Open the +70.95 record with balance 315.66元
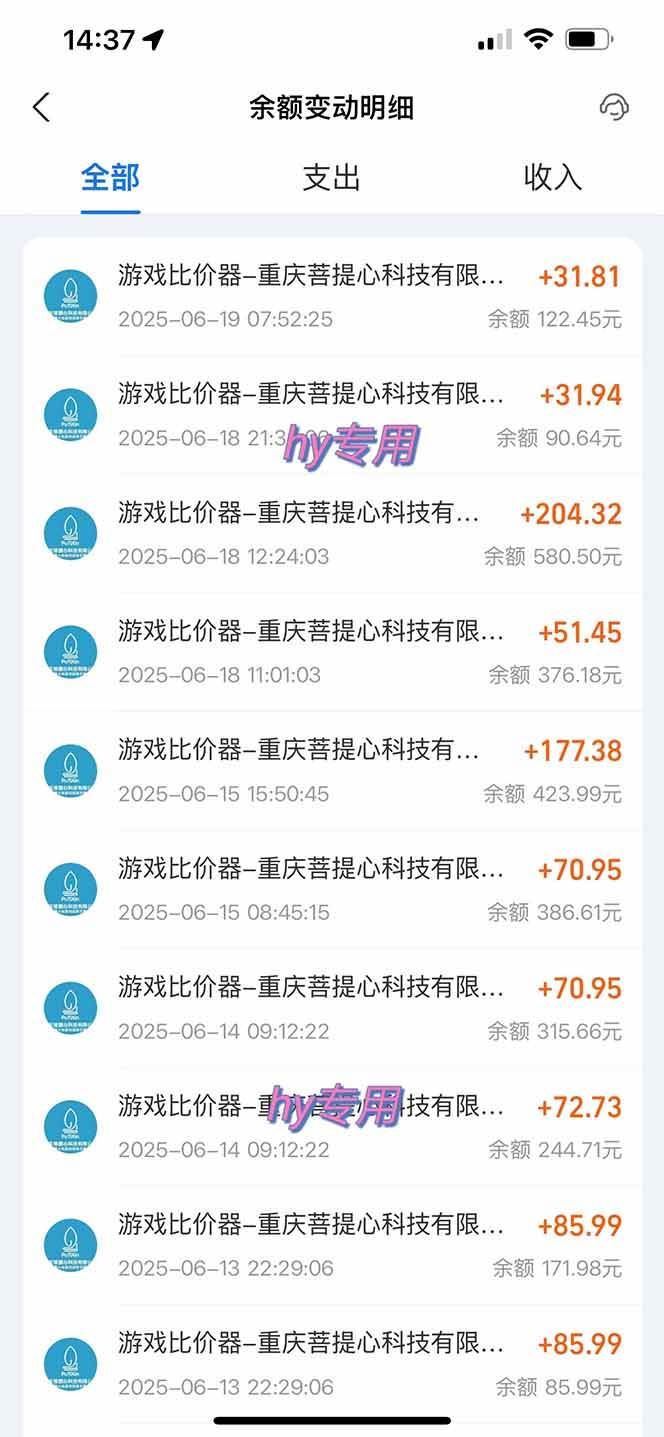 click(x=332, y=1008)
